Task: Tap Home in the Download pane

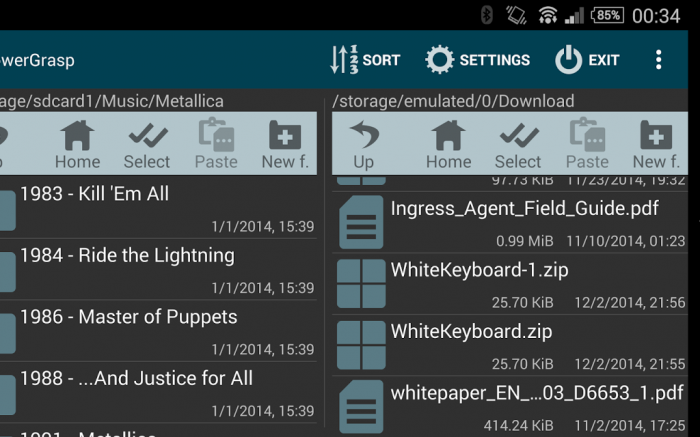Action: (448, 145)
